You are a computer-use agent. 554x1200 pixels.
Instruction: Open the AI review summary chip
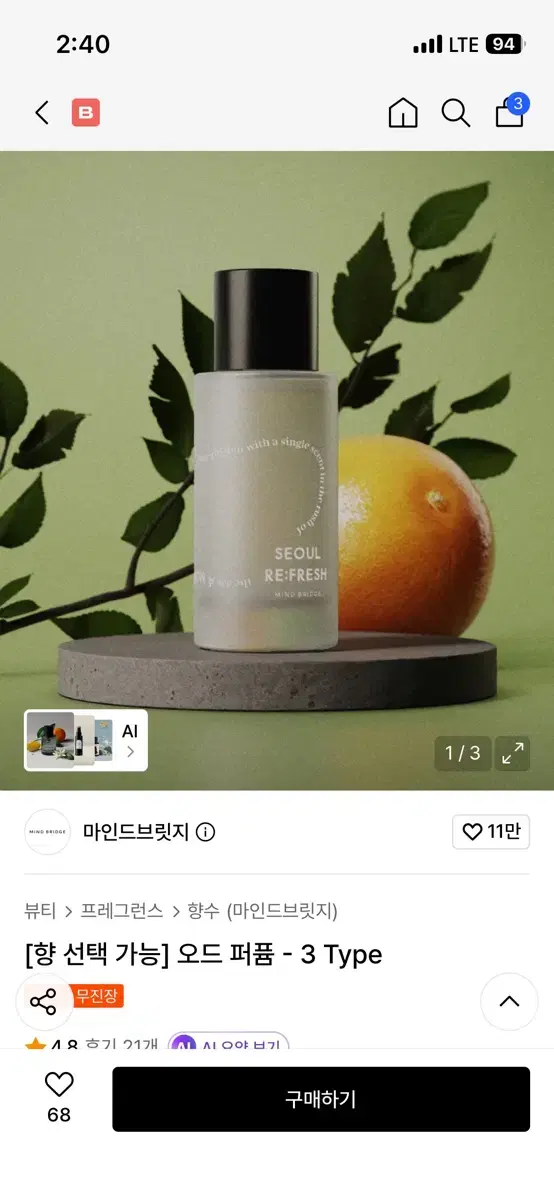(x=228, y=1042)
